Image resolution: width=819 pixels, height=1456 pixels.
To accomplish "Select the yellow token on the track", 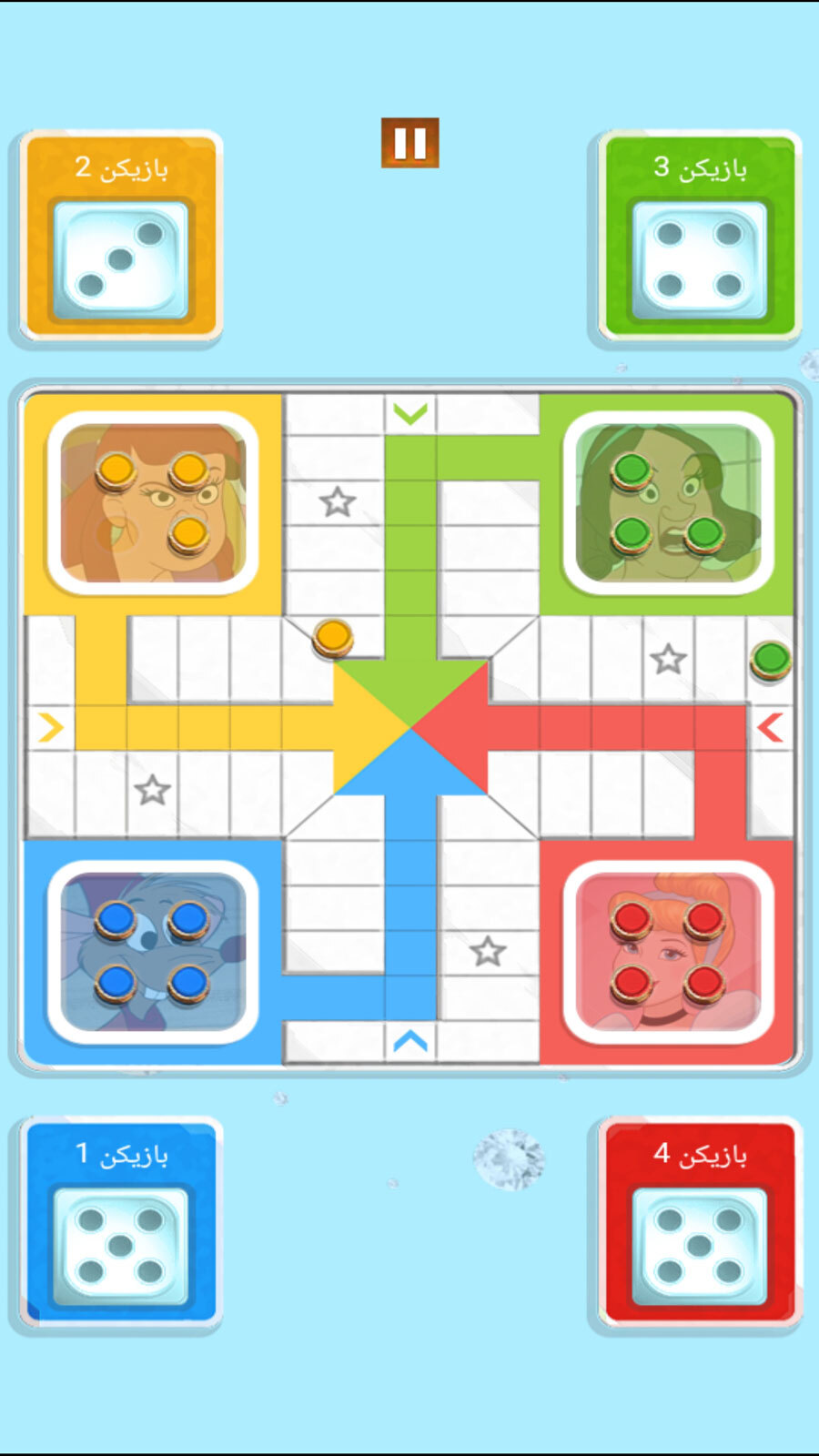I will pos(333,637).
